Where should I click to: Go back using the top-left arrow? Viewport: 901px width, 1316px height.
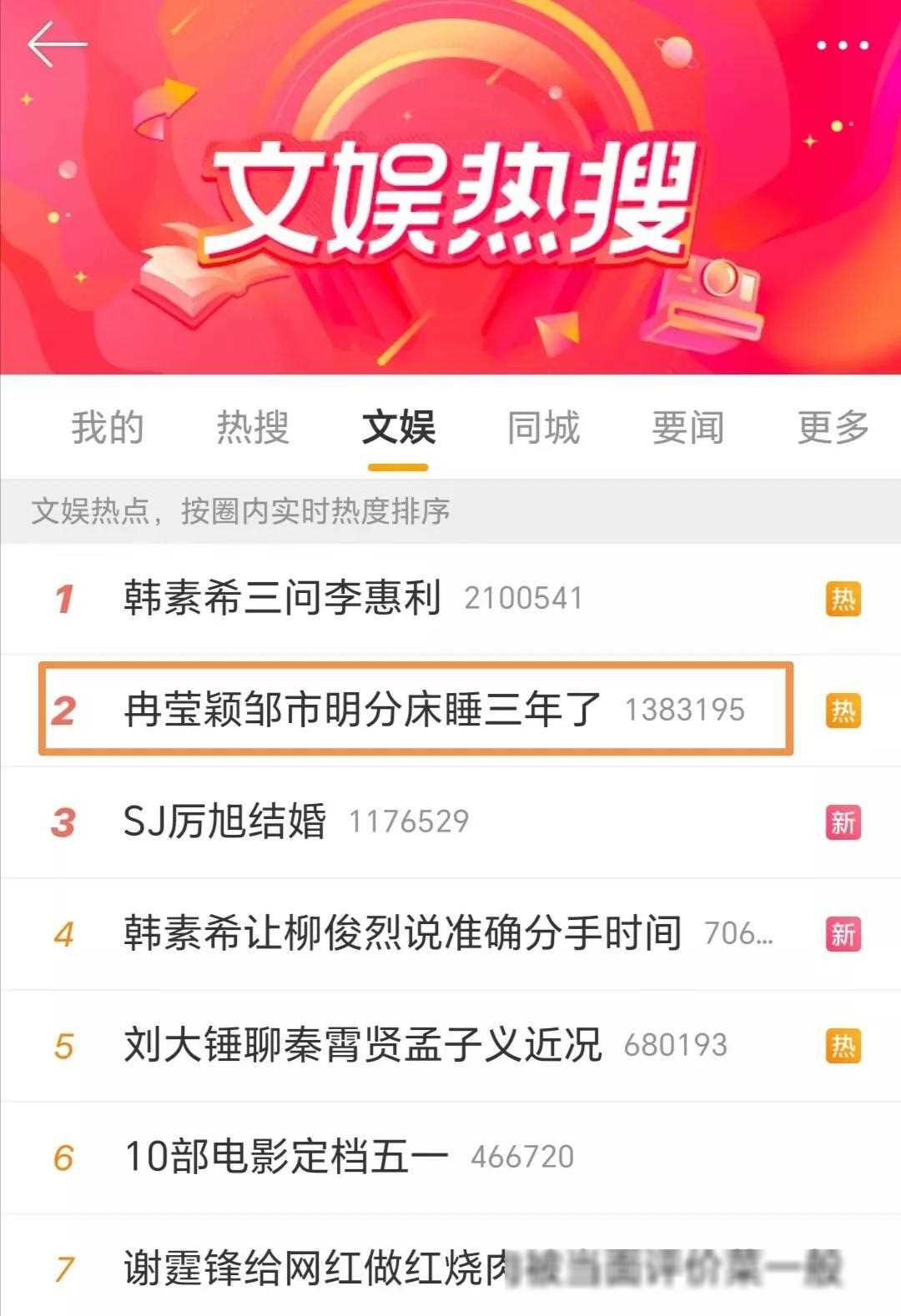[x=57, y=44]
